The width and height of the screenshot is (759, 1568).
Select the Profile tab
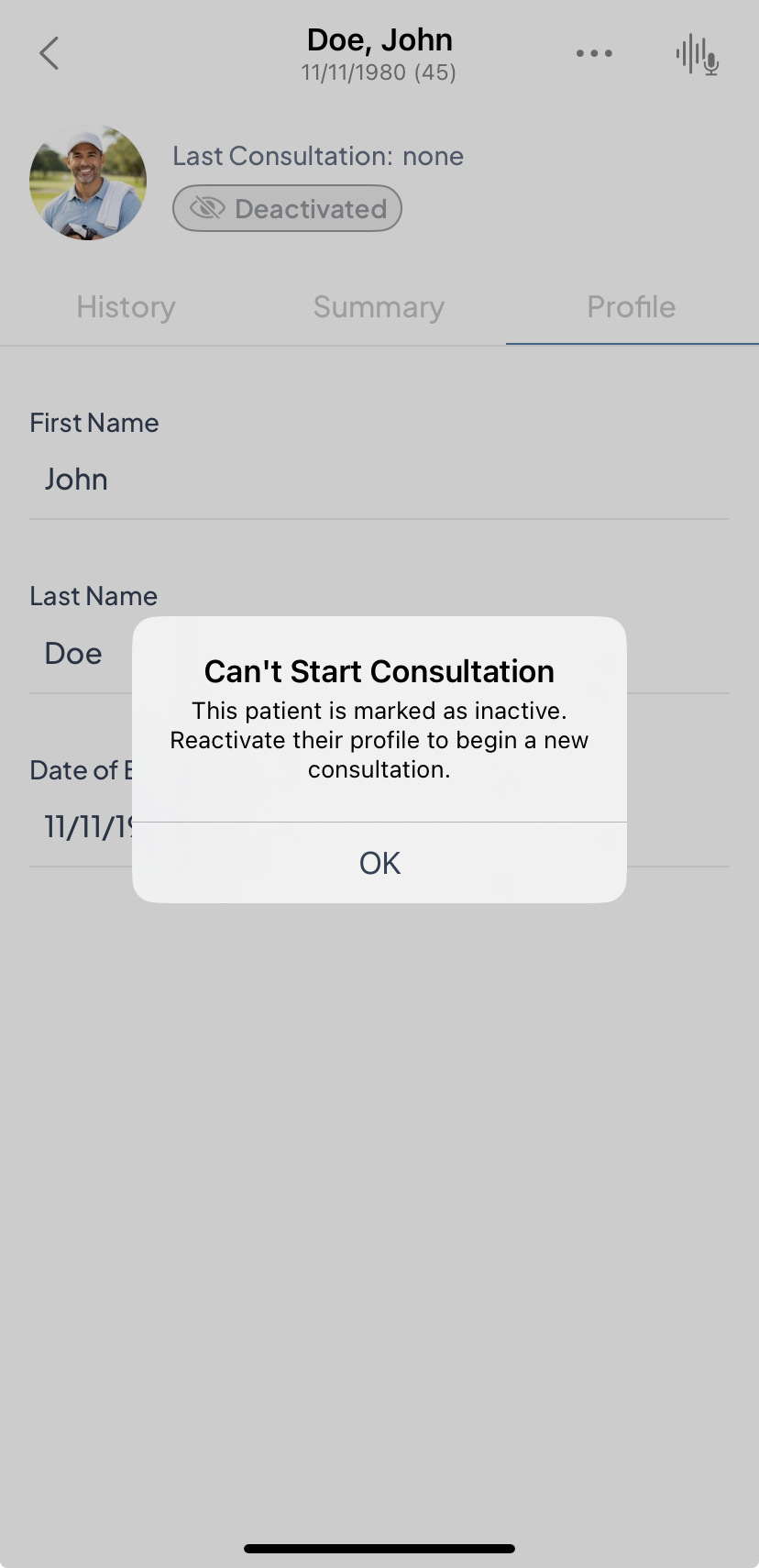631,307
